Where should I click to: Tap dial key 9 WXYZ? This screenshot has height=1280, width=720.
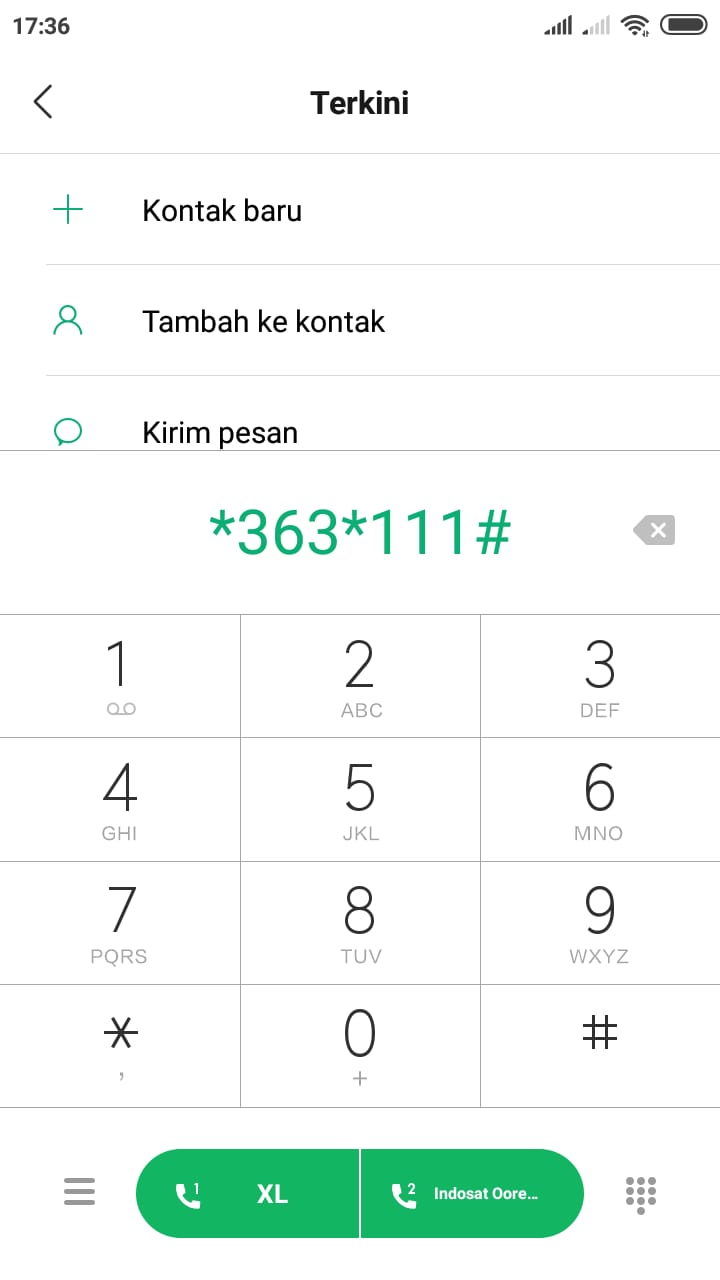click(x=600, y=923)
